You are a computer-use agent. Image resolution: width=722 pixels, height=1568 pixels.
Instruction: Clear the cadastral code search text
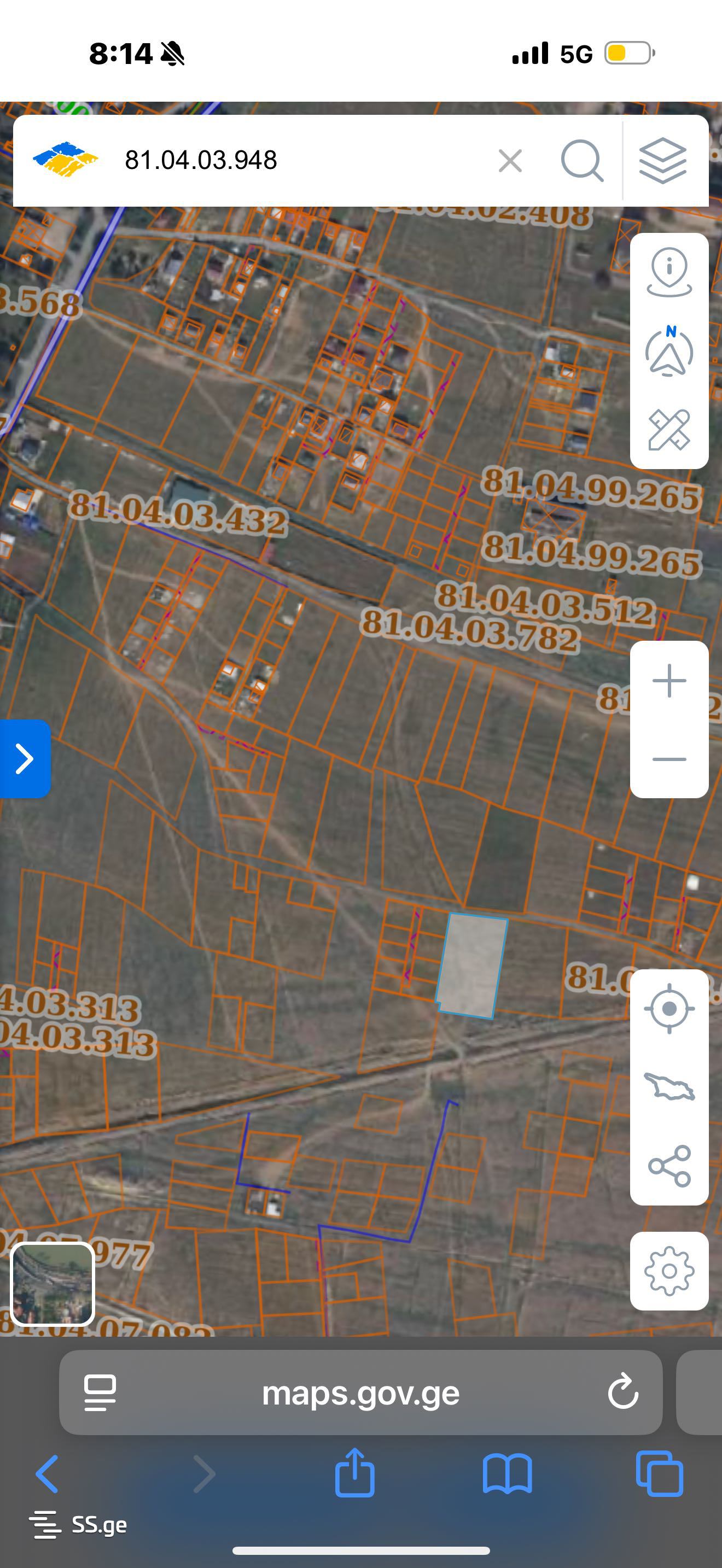tap(510, 161)
